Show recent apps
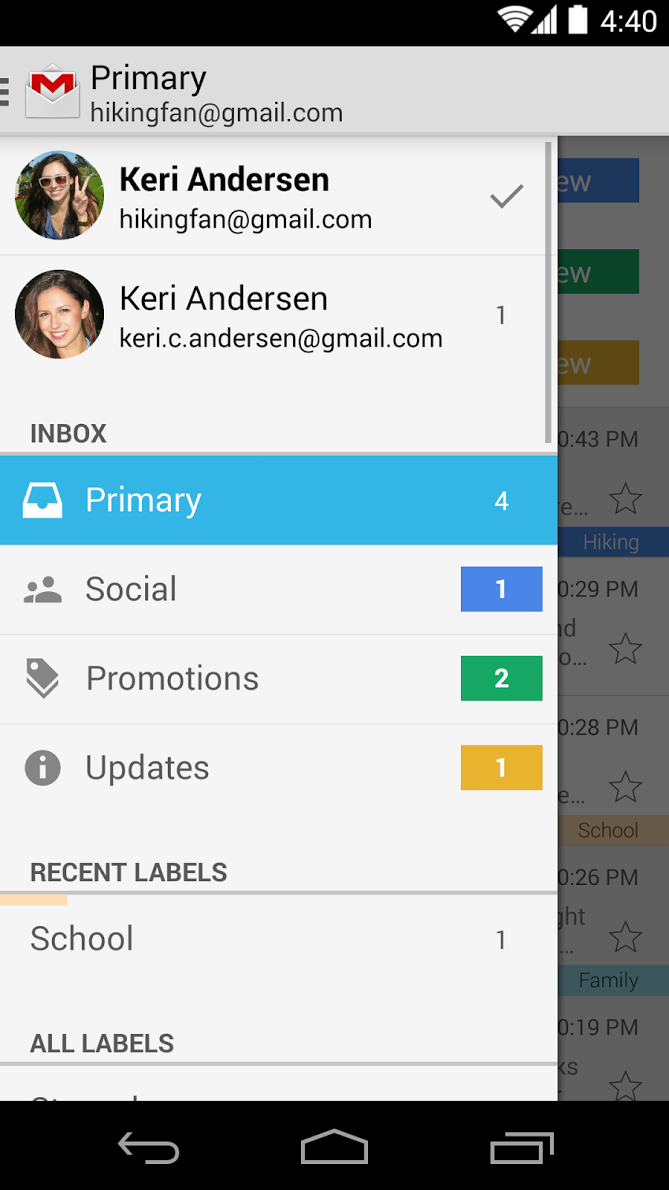Image resolution: width=669 pixels, height=1190 pixels. [x=521, y=1147]
